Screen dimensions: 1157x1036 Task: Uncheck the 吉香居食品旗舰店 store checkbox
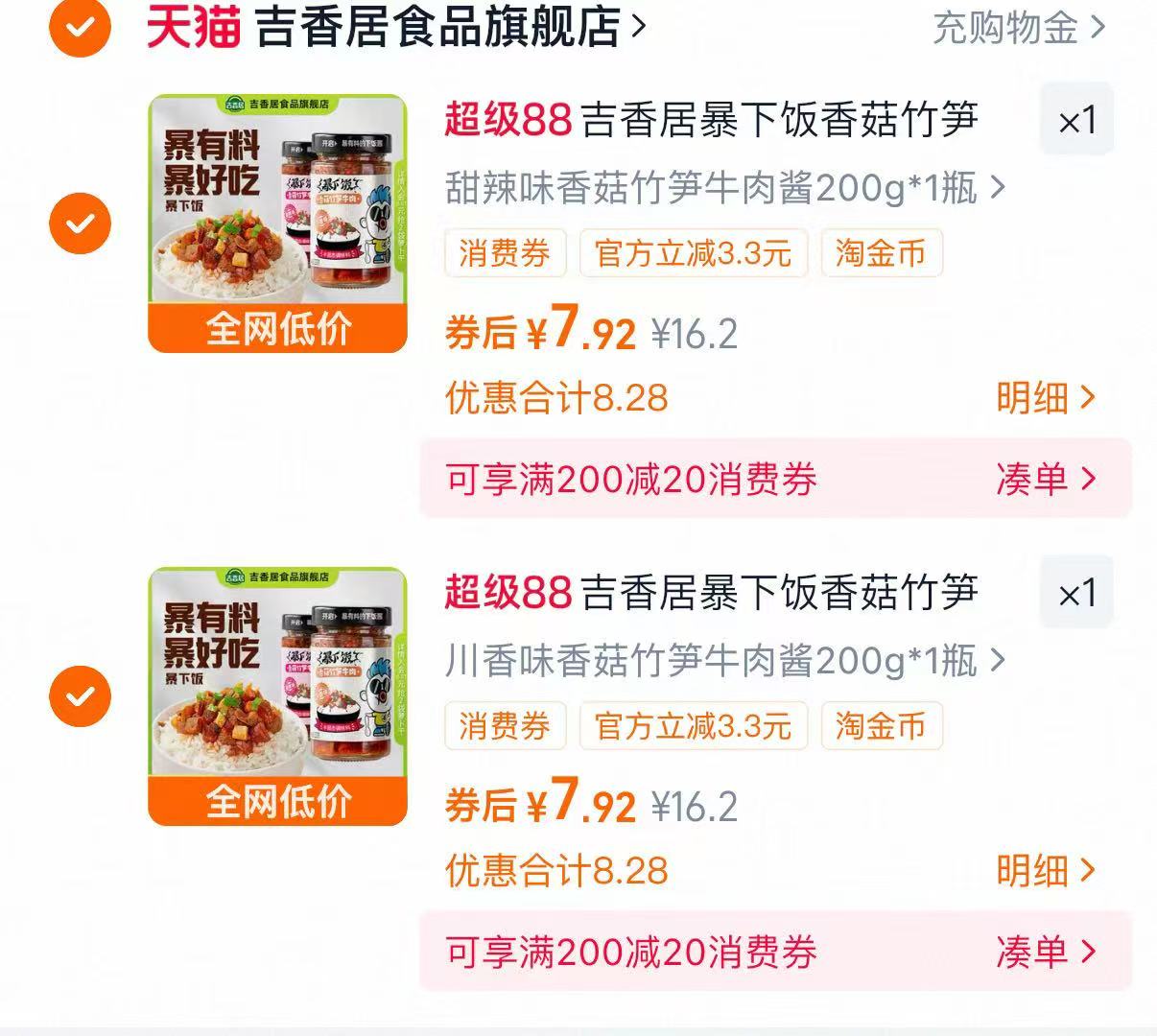point(80,28)
